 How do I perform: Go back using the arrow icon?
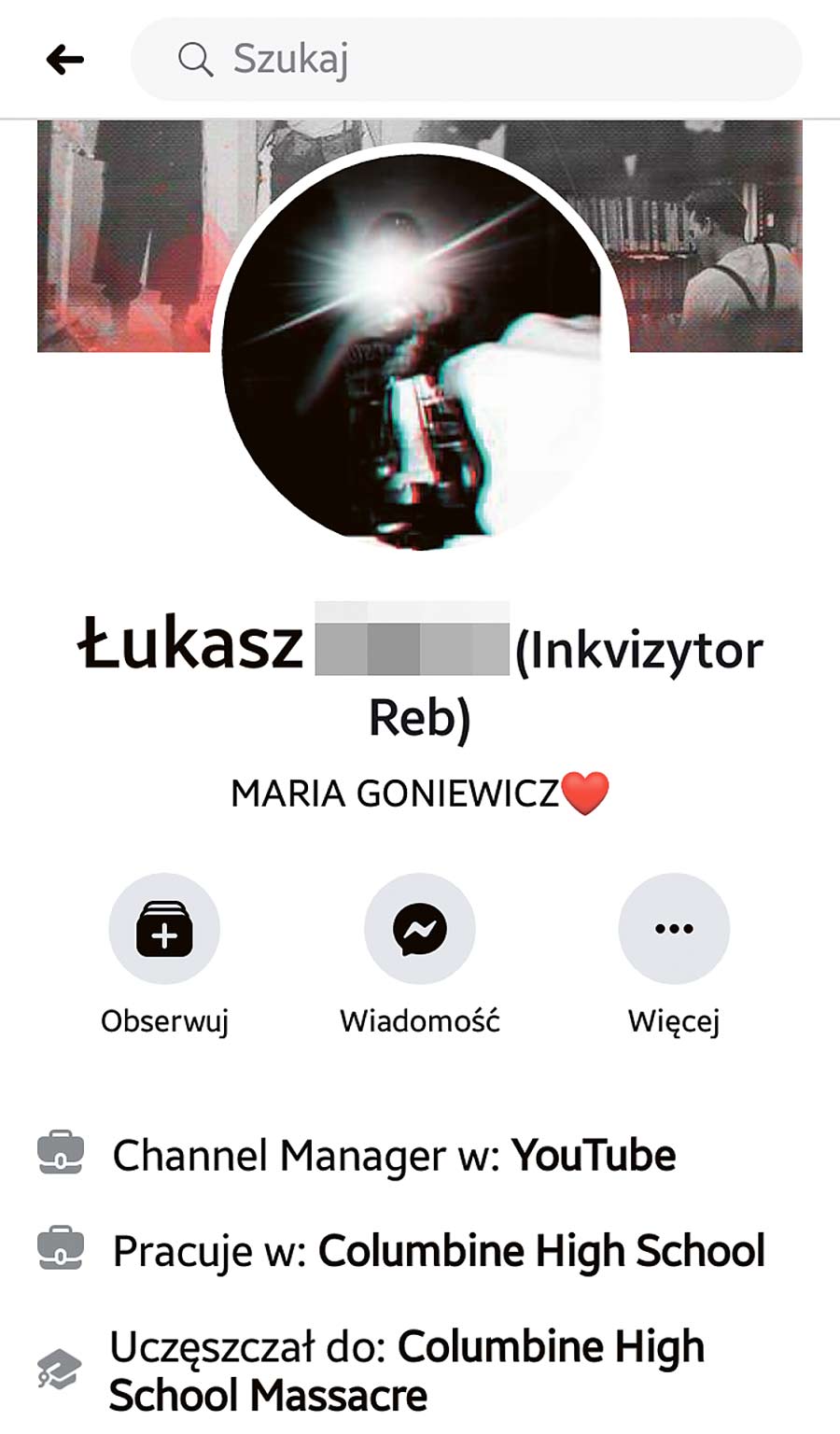[64, 60]
